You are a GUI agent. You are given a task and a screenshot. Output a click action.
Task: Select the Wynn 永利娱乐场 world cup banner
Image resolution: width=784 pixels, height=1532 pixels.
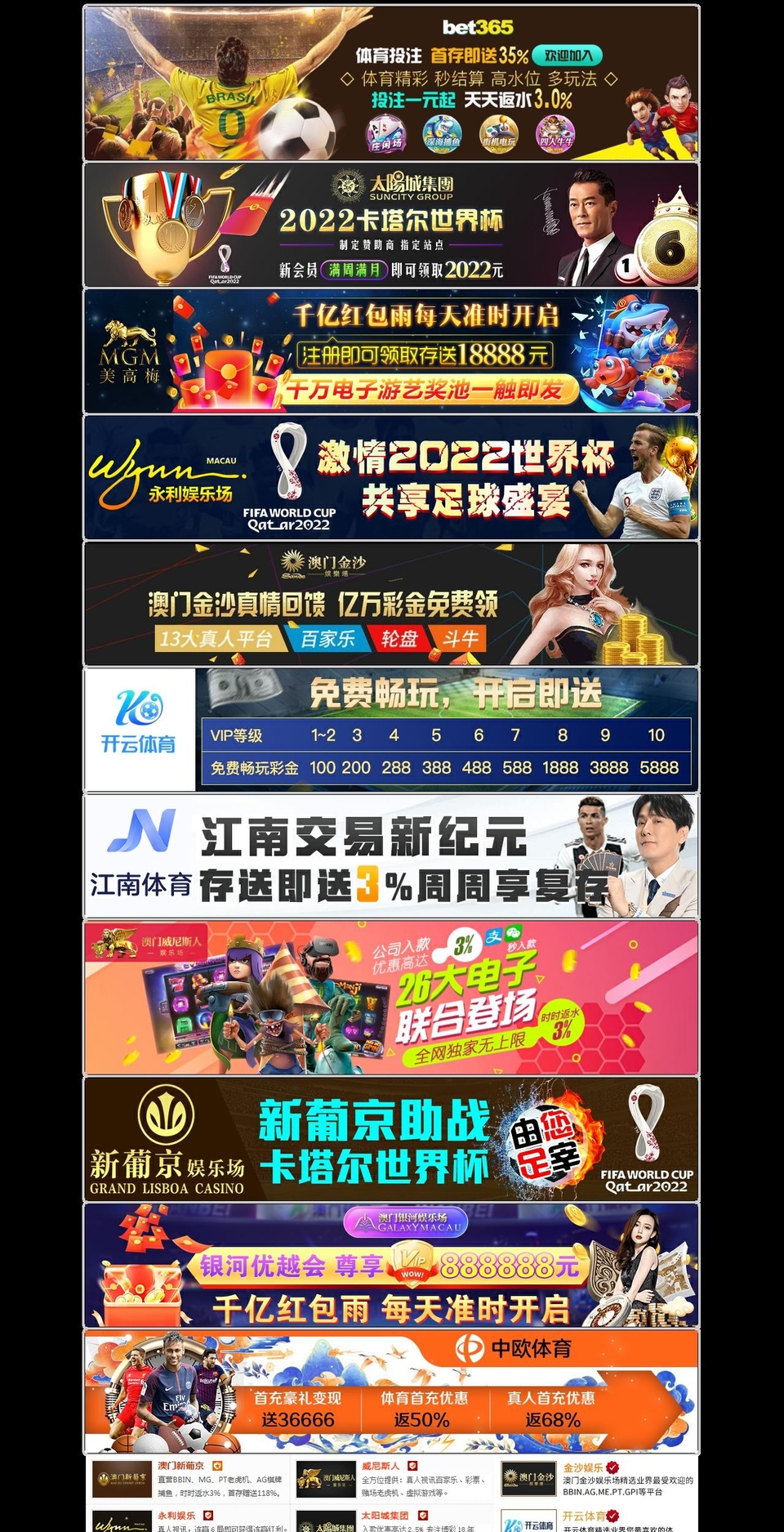pyautogui.click(x=391, y=478)
